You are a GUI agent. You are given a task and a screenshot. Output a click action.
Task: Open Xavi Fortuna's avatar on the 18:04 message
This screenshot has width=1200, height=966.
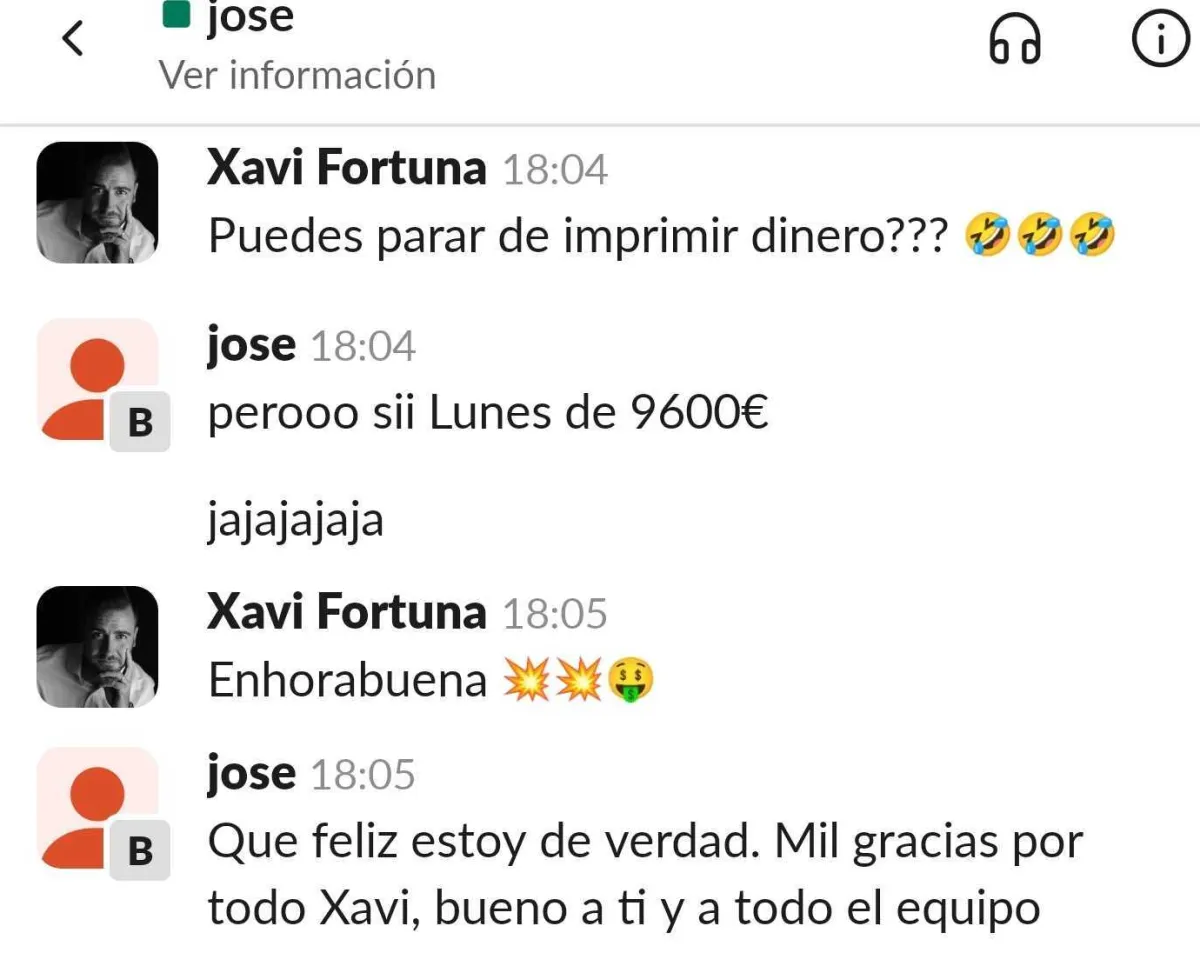(x=97, y=203)
